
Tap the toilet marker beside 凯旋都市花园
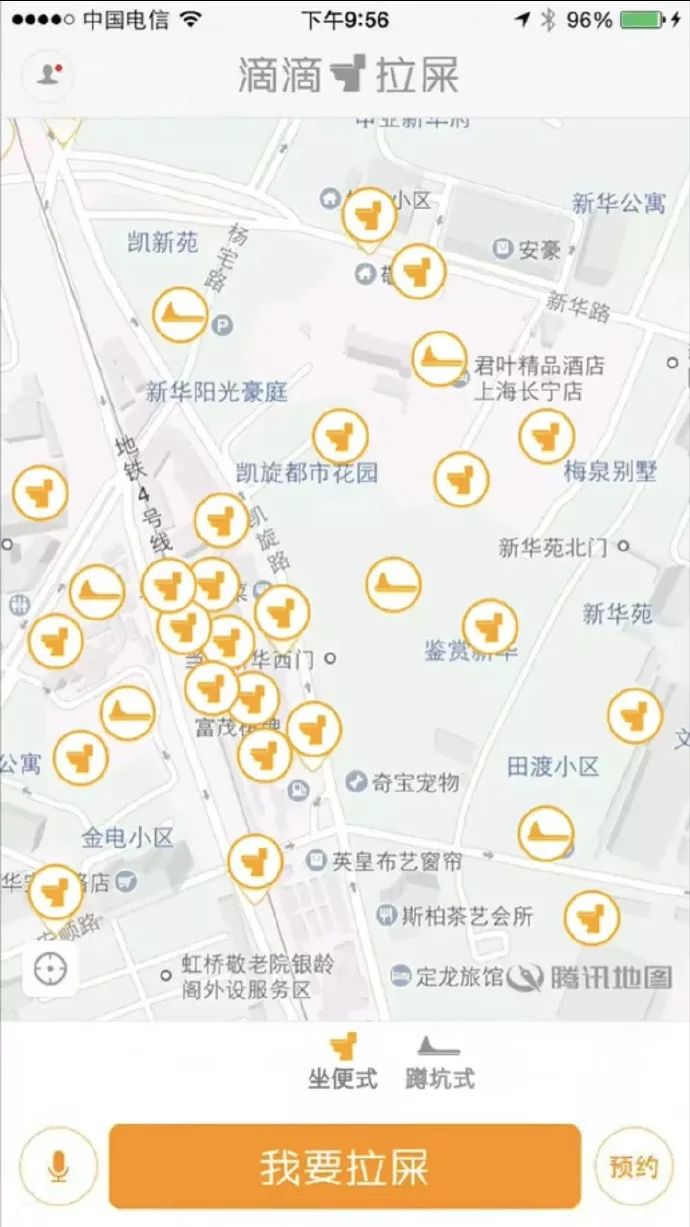click(341, 437)
